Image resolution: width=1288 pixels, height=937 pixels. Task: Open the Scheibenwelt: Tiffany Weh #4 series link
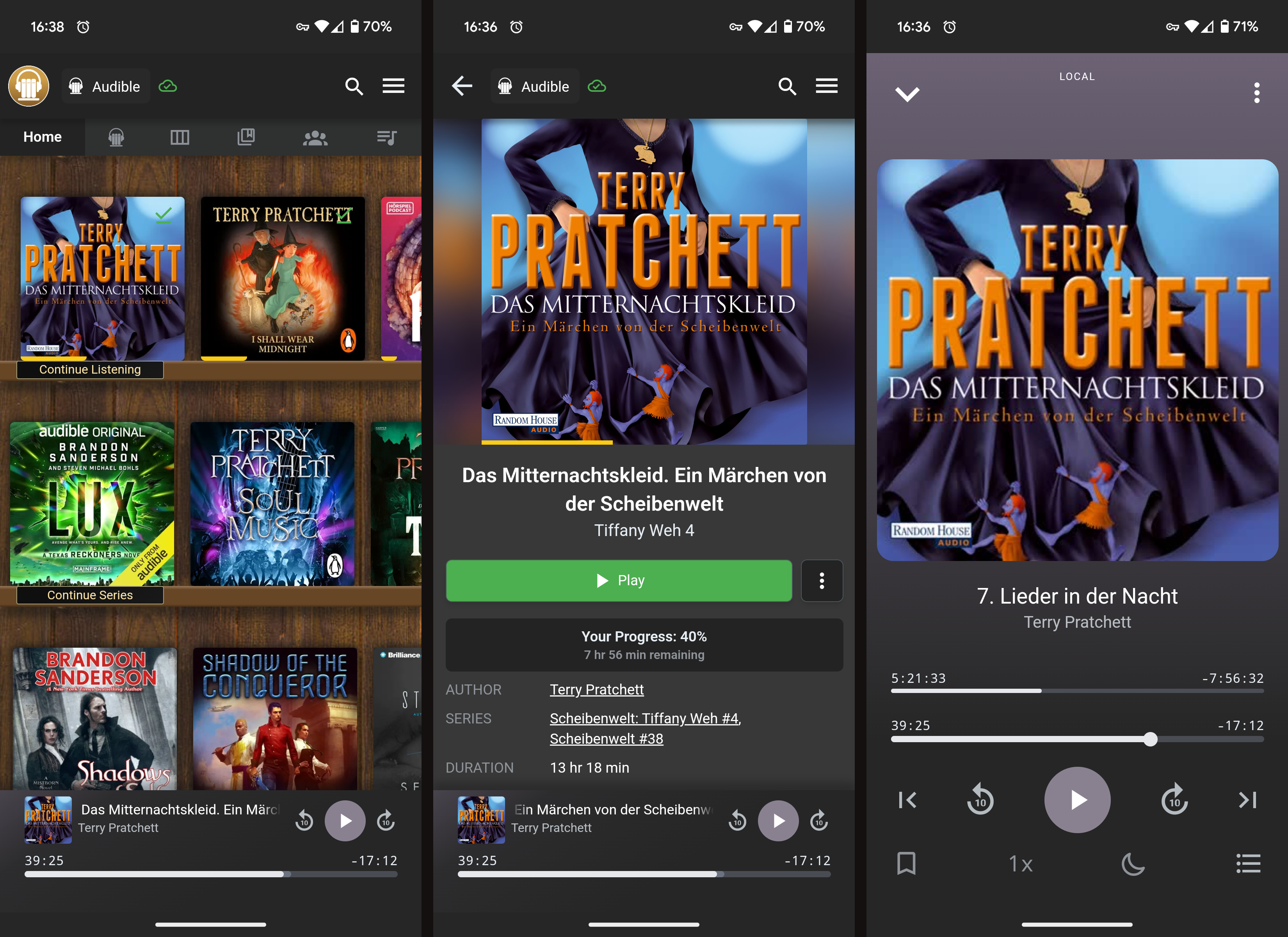pyautogui.click(x=644, y=718)
